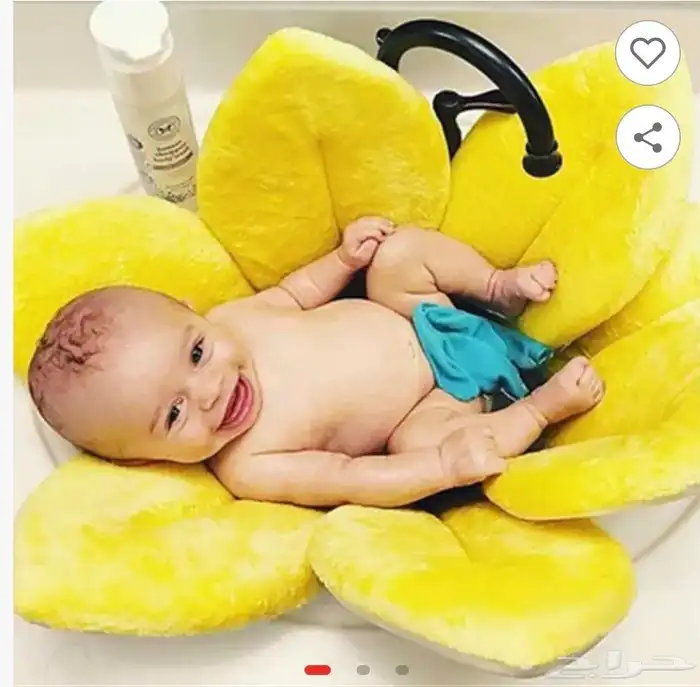Screen dimensions: 700x687
Task: Jump to the second image indicator dot
Action: 363,669
